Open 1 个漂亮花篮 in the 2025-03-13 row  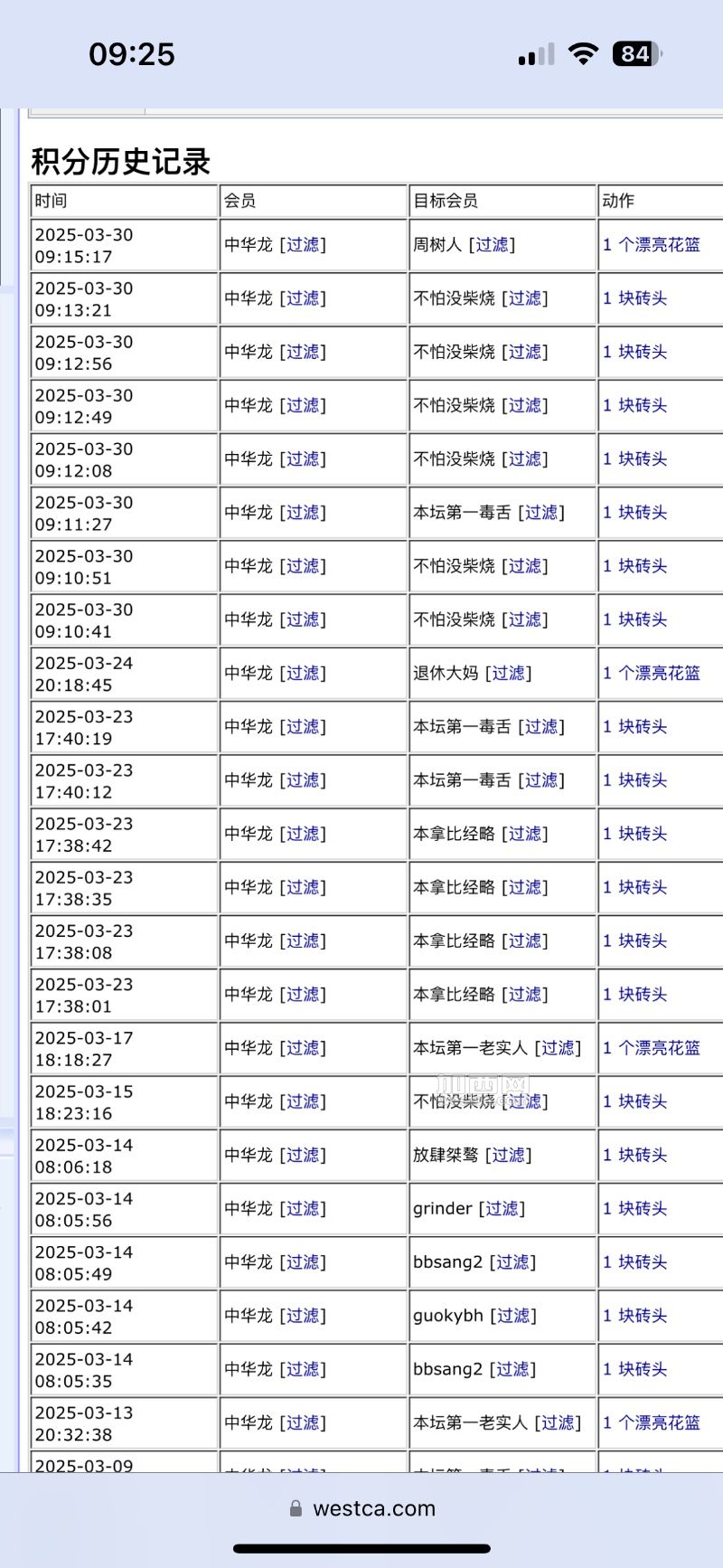[652, 1423]
